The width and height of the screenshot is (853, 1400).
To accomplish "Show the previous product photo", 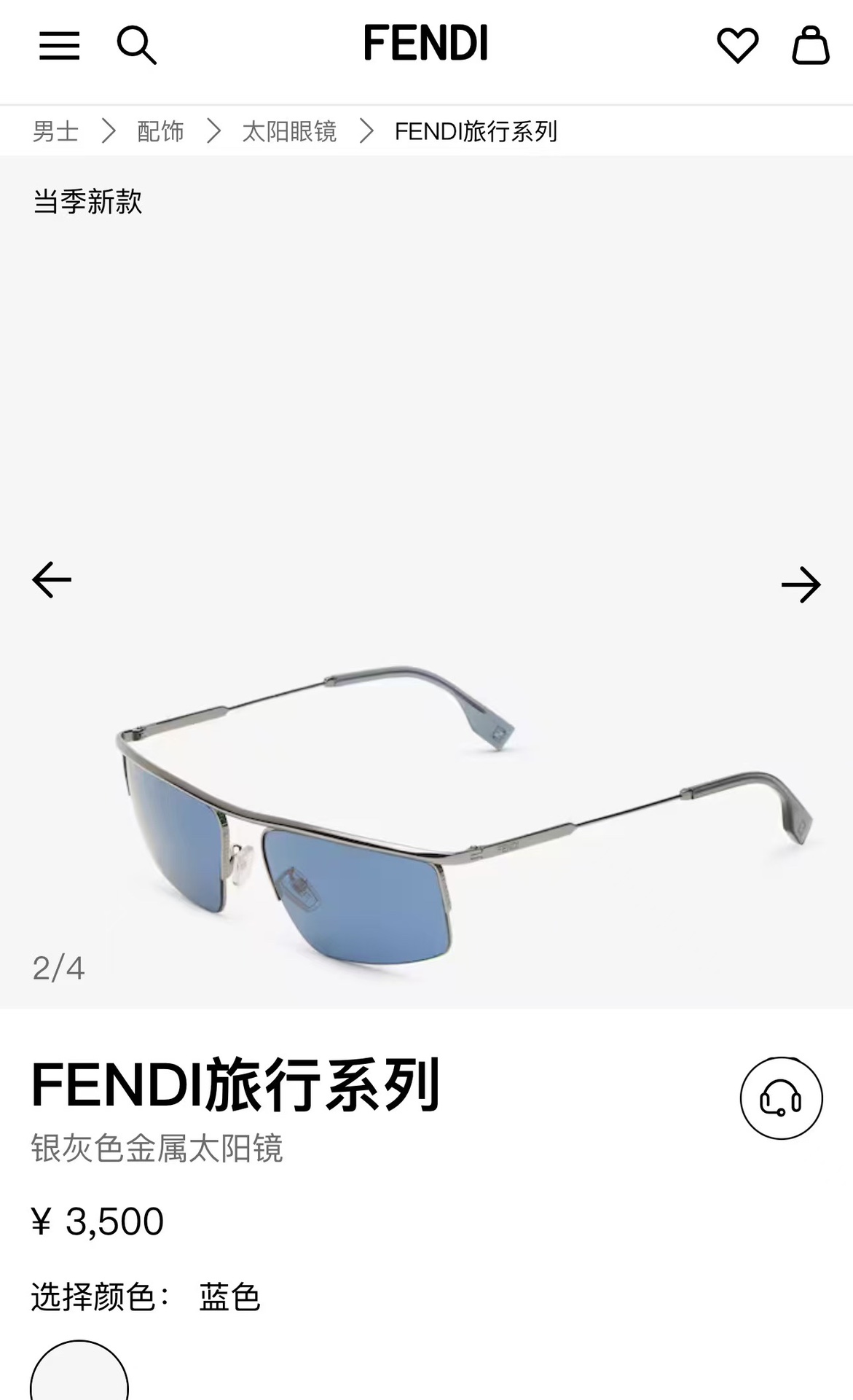I will [x=52, y=580].
